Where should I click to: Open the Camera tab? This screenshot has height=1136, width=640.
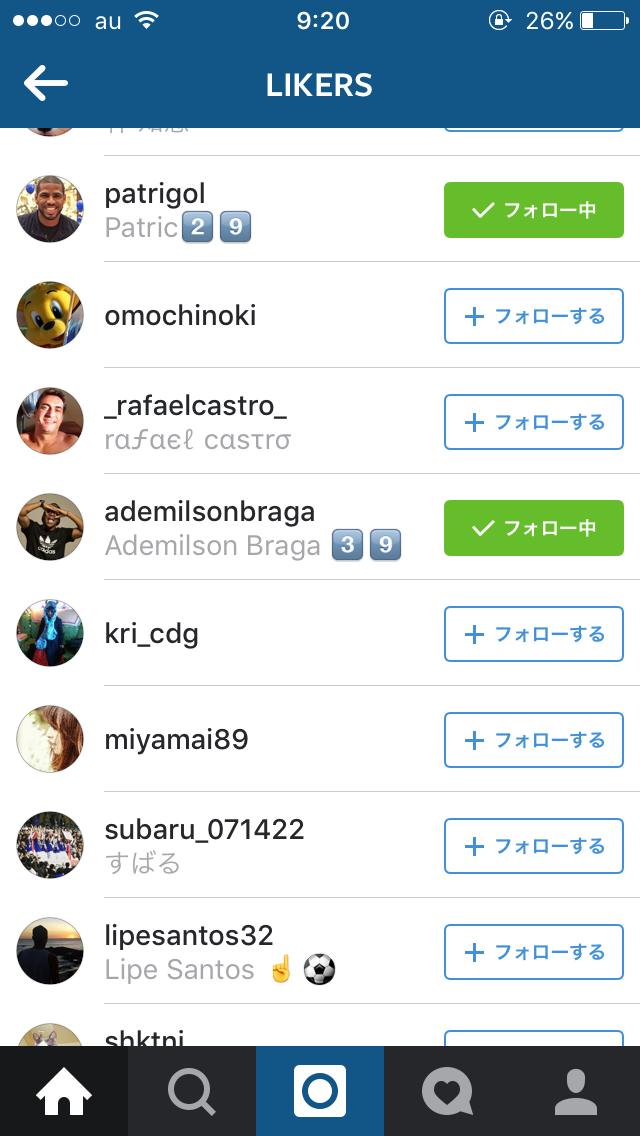(x=320, y=1091)
